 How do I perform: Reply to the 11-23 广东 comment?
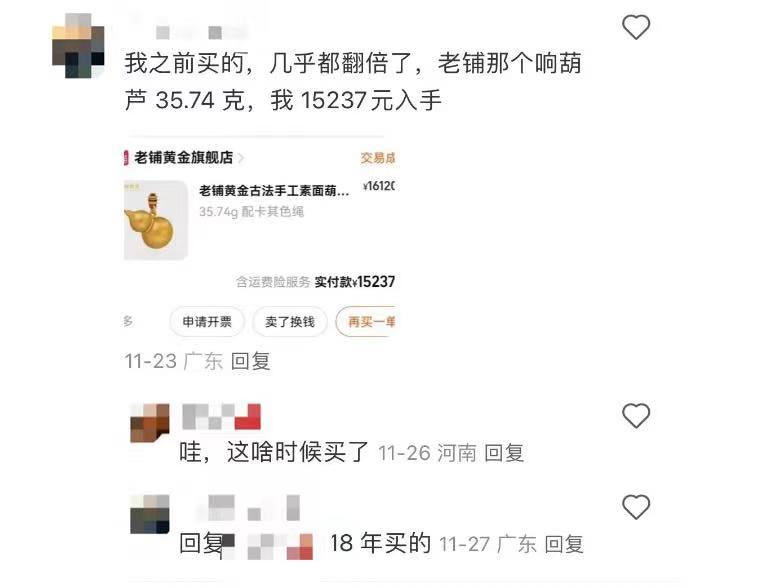click(250, 361)
